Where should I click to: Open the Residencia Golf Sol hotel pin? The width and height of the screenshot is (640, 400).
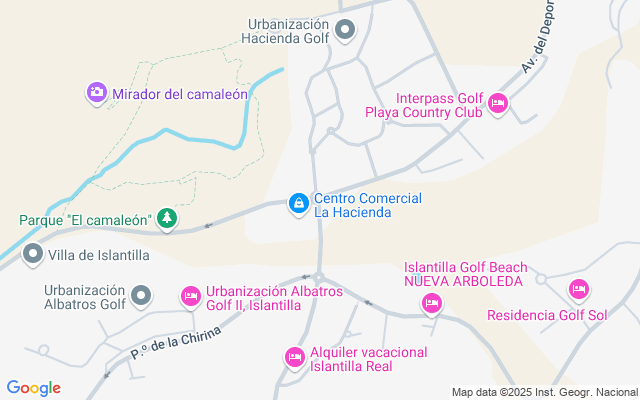(x=579, y=290)
